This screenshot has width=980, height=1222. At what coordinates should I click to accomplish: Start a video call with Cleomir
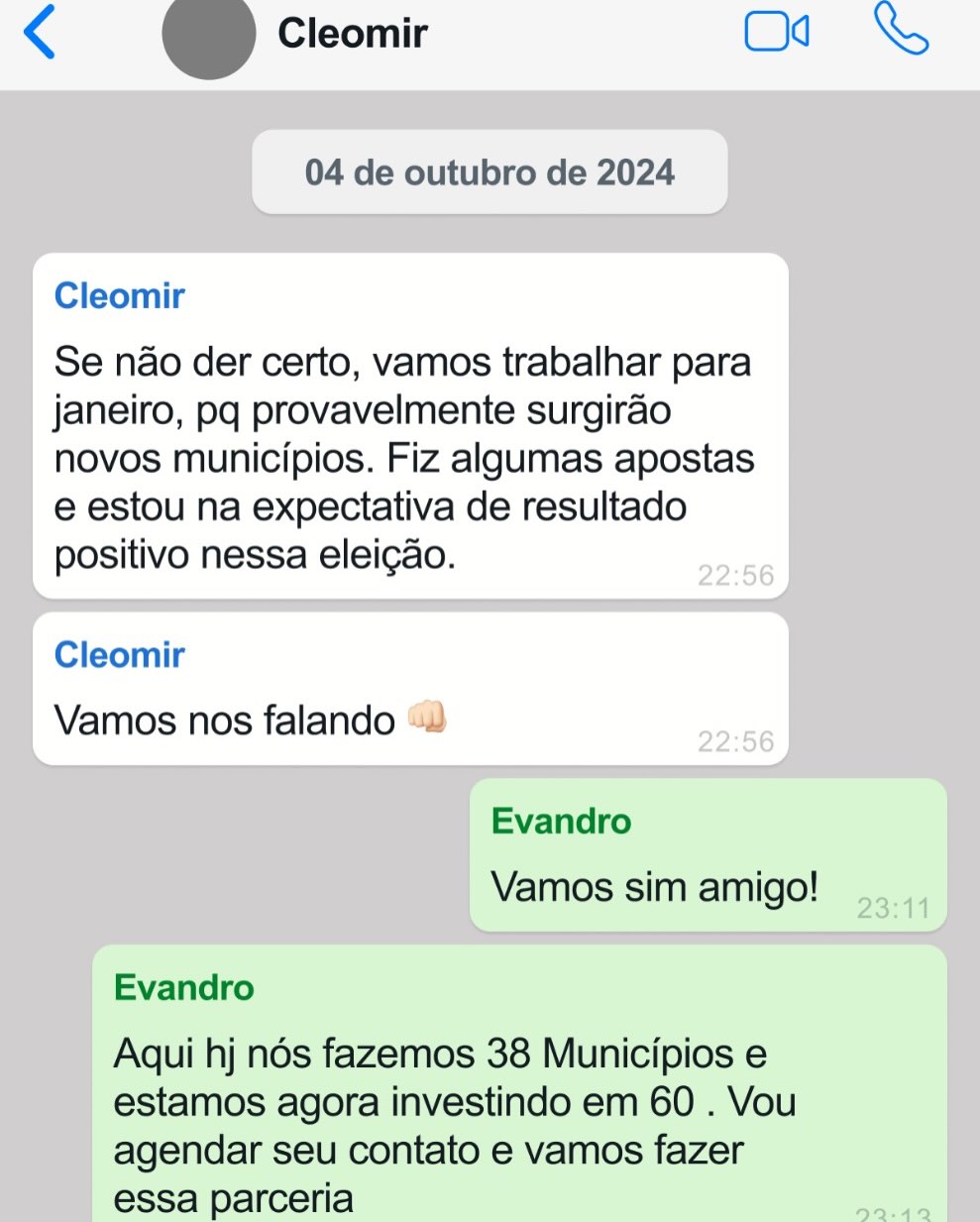coord(776,32)
